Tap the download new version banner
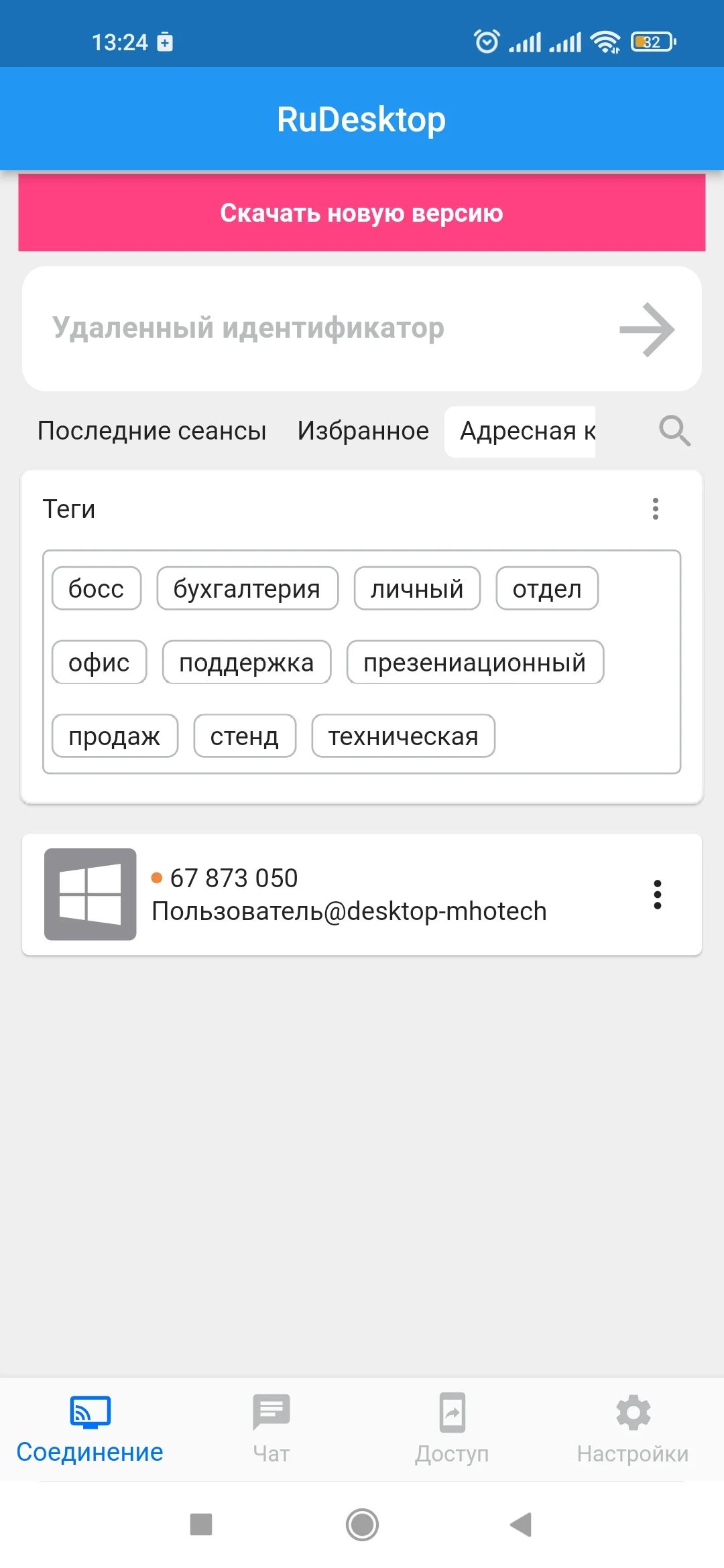The width and height of the screenshot is (724, 1568). [361, 212]
